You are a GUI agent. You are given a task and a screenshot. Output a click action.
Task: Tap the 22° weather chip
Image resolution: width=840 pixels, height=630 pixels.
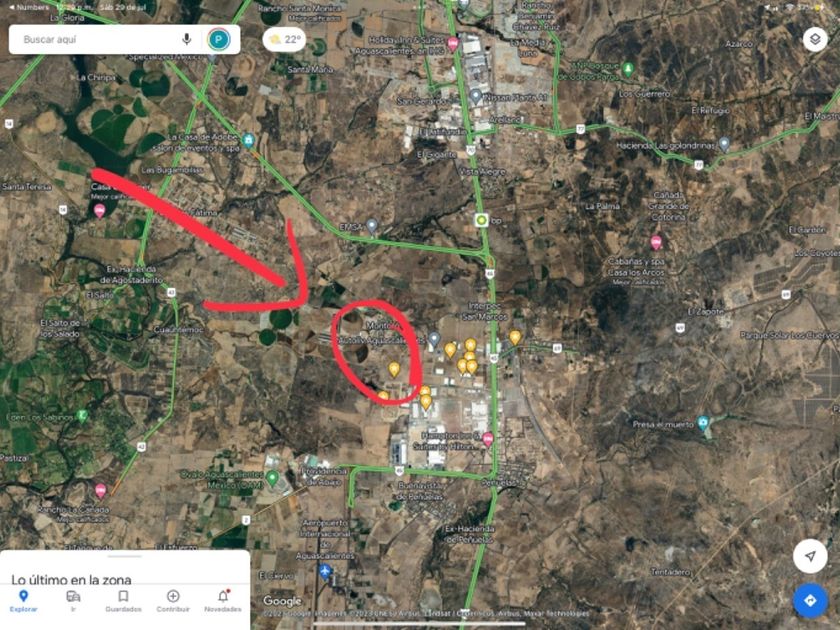tap(285, 40)
